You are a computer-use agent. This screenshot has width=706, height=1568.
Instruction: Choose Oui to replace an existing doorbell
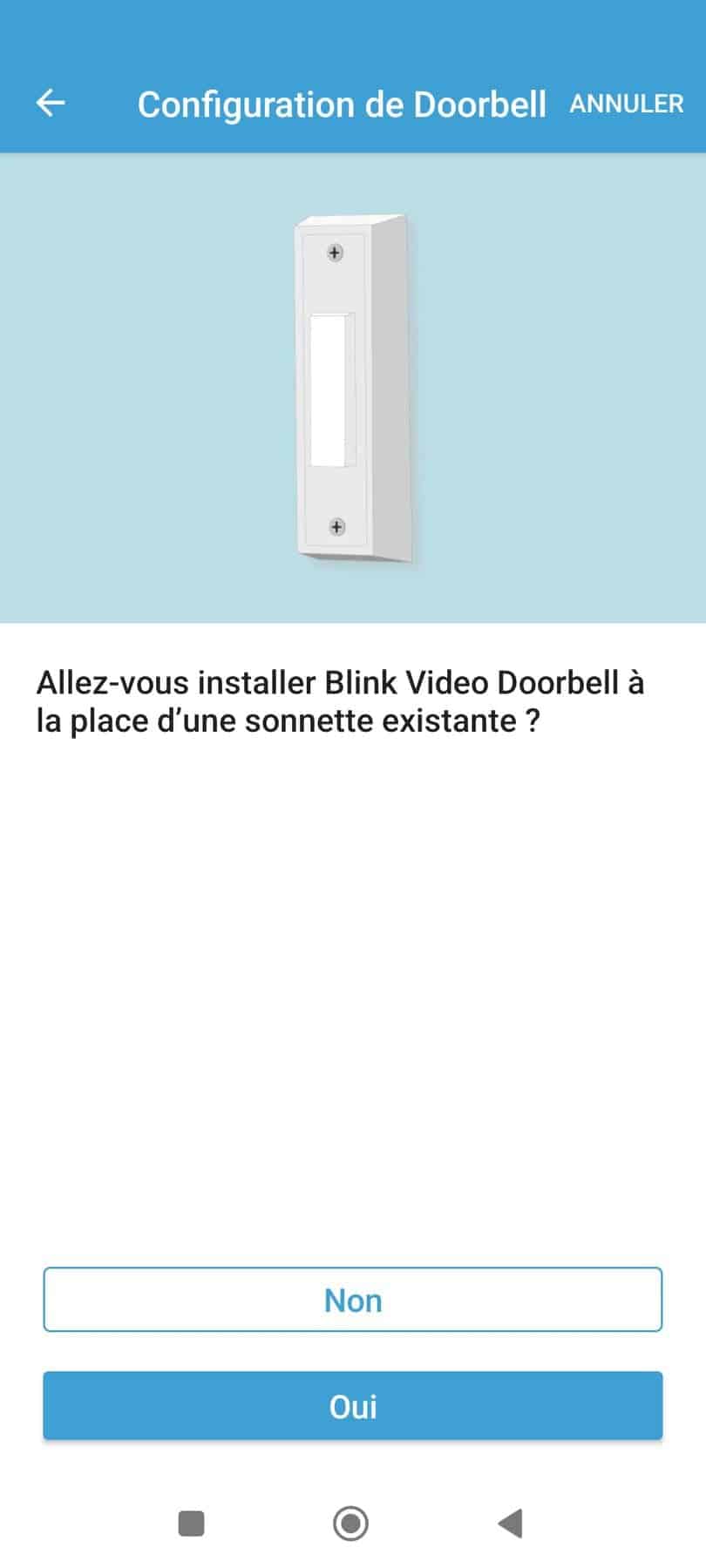[353, 1406]
